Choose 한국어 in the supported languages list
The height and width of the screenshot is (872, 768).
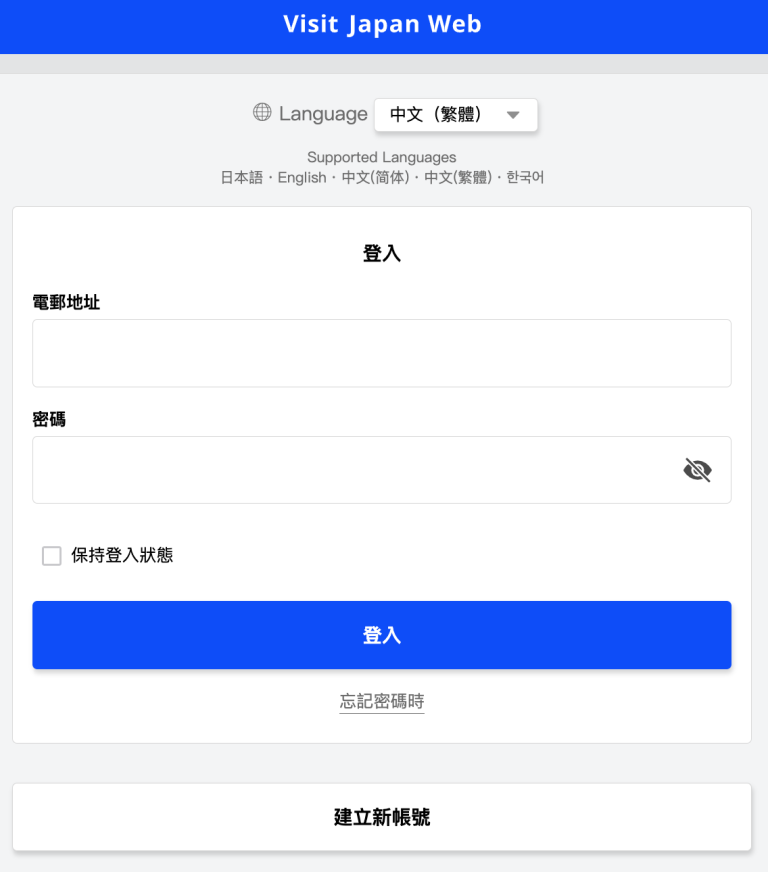[522, 177]
